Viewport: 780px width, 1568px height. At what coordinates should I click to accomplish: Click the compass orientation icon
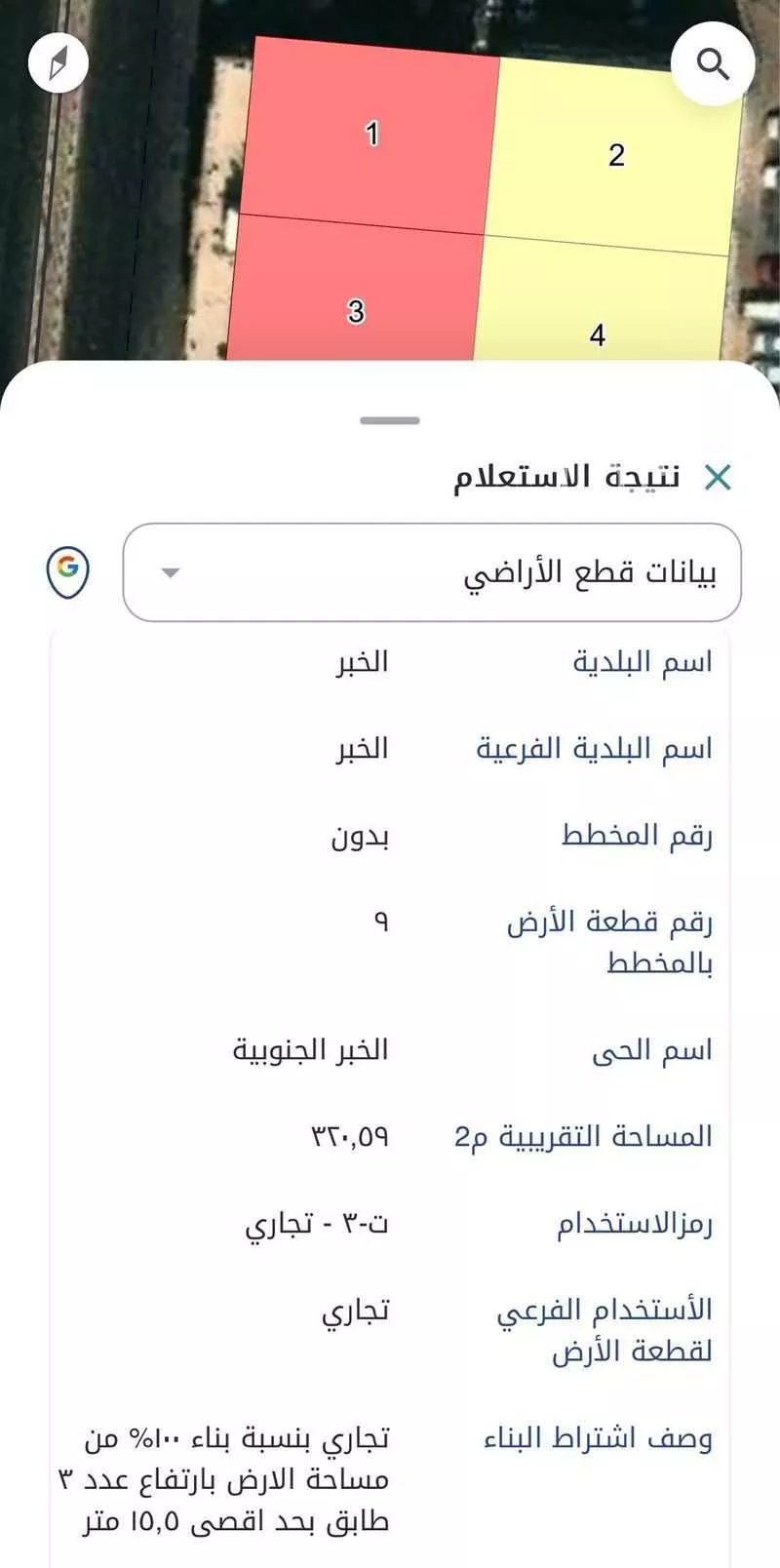(58, 62)
